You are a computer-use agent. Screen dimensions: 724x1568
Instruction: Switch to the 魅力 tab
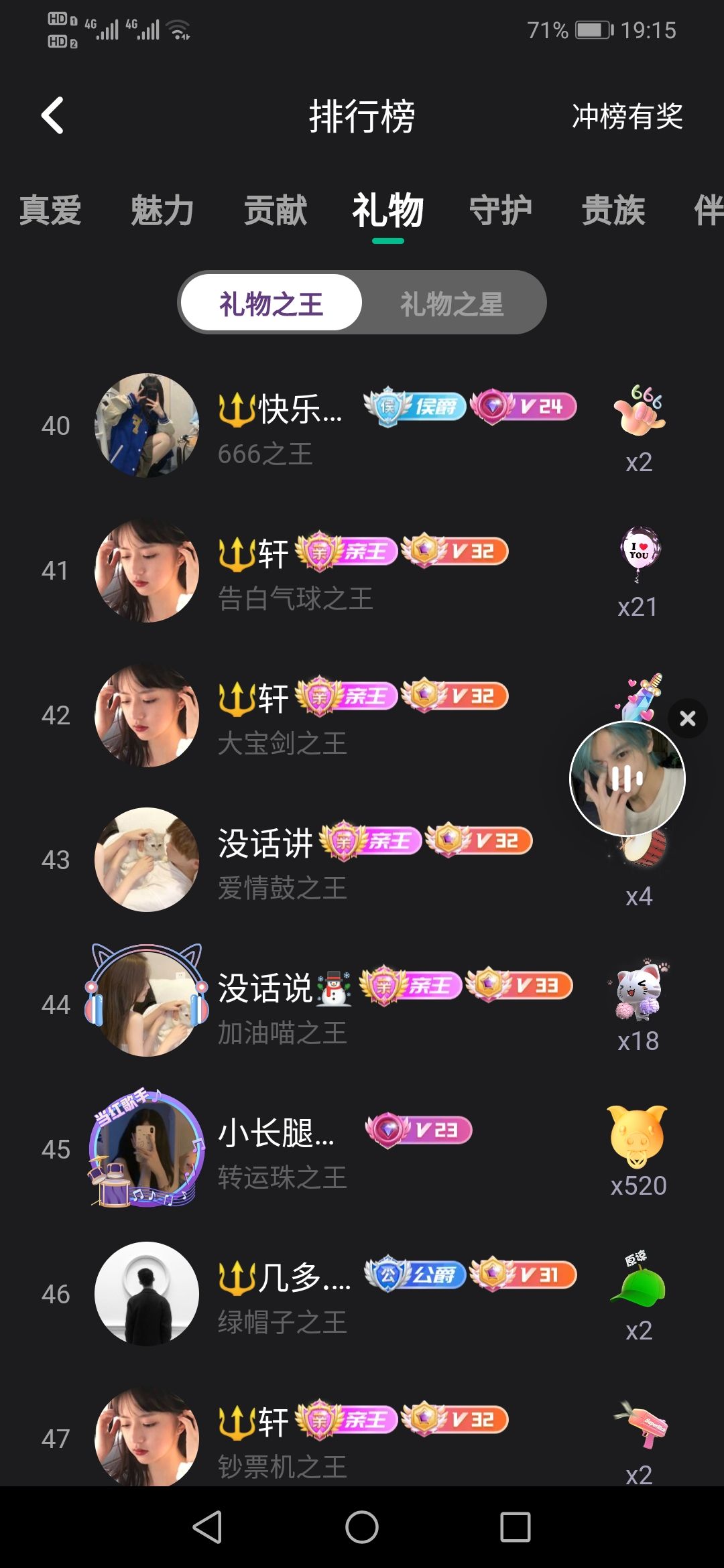tap(162, 210)
